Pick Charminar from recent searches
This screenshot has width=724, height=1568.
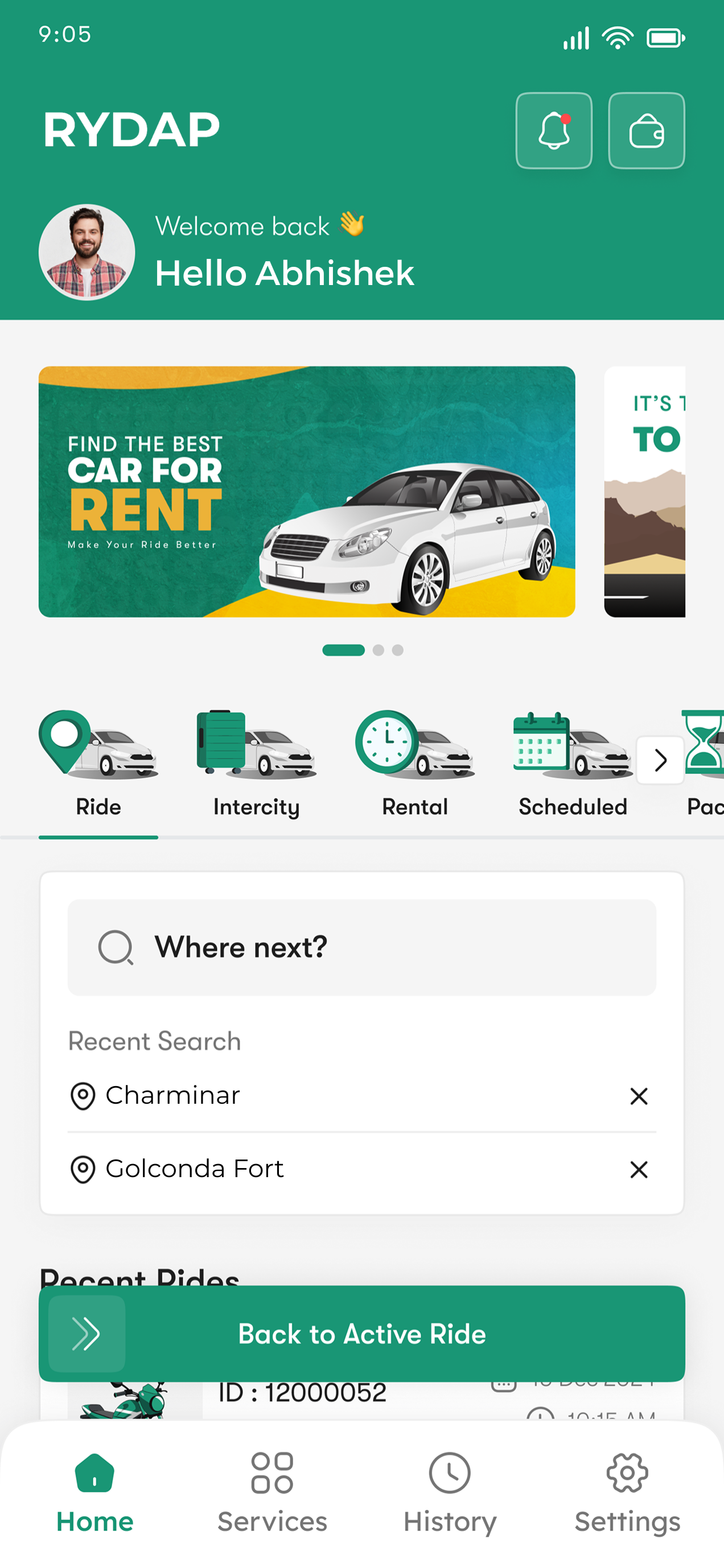pyautogui.click(x=173, y=1095)
